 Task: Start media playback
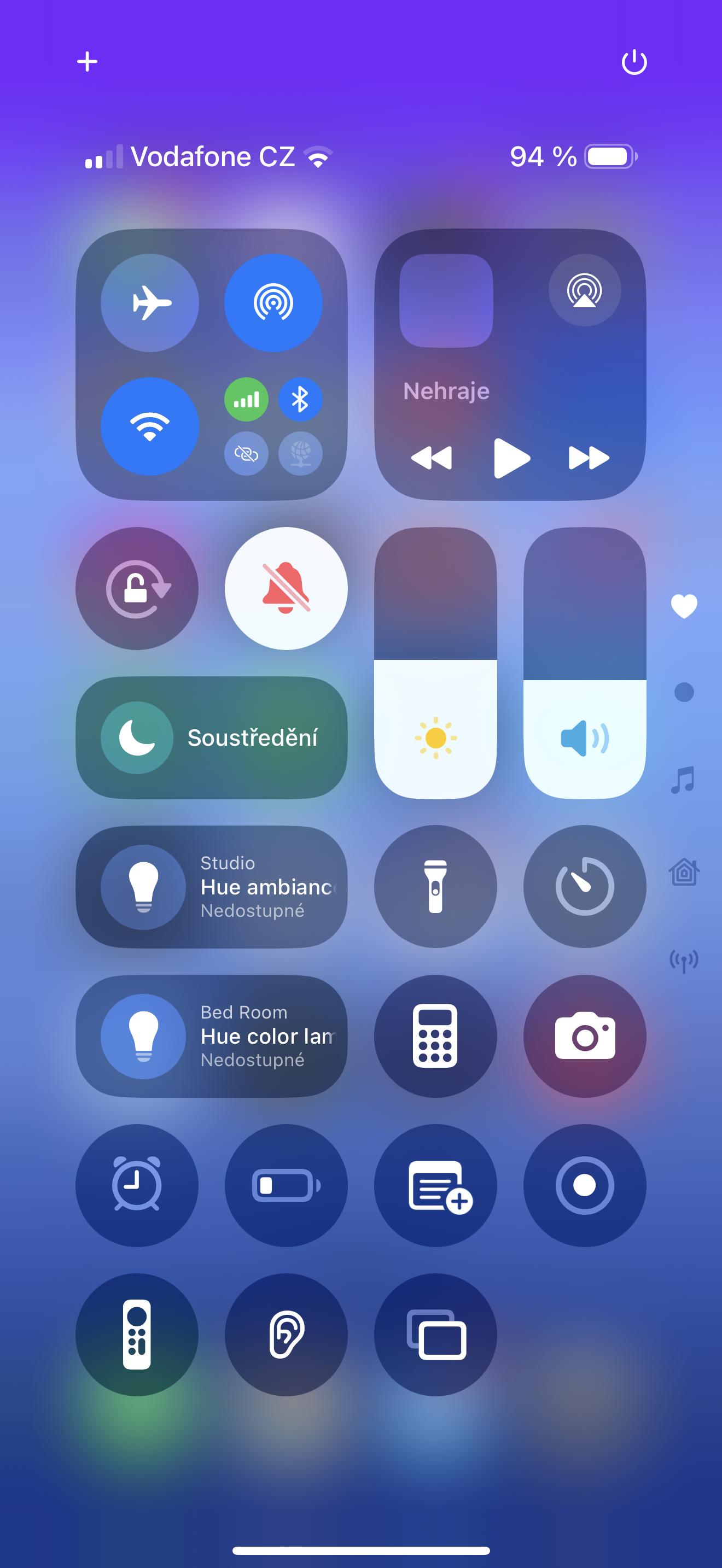tap(511, 458)
